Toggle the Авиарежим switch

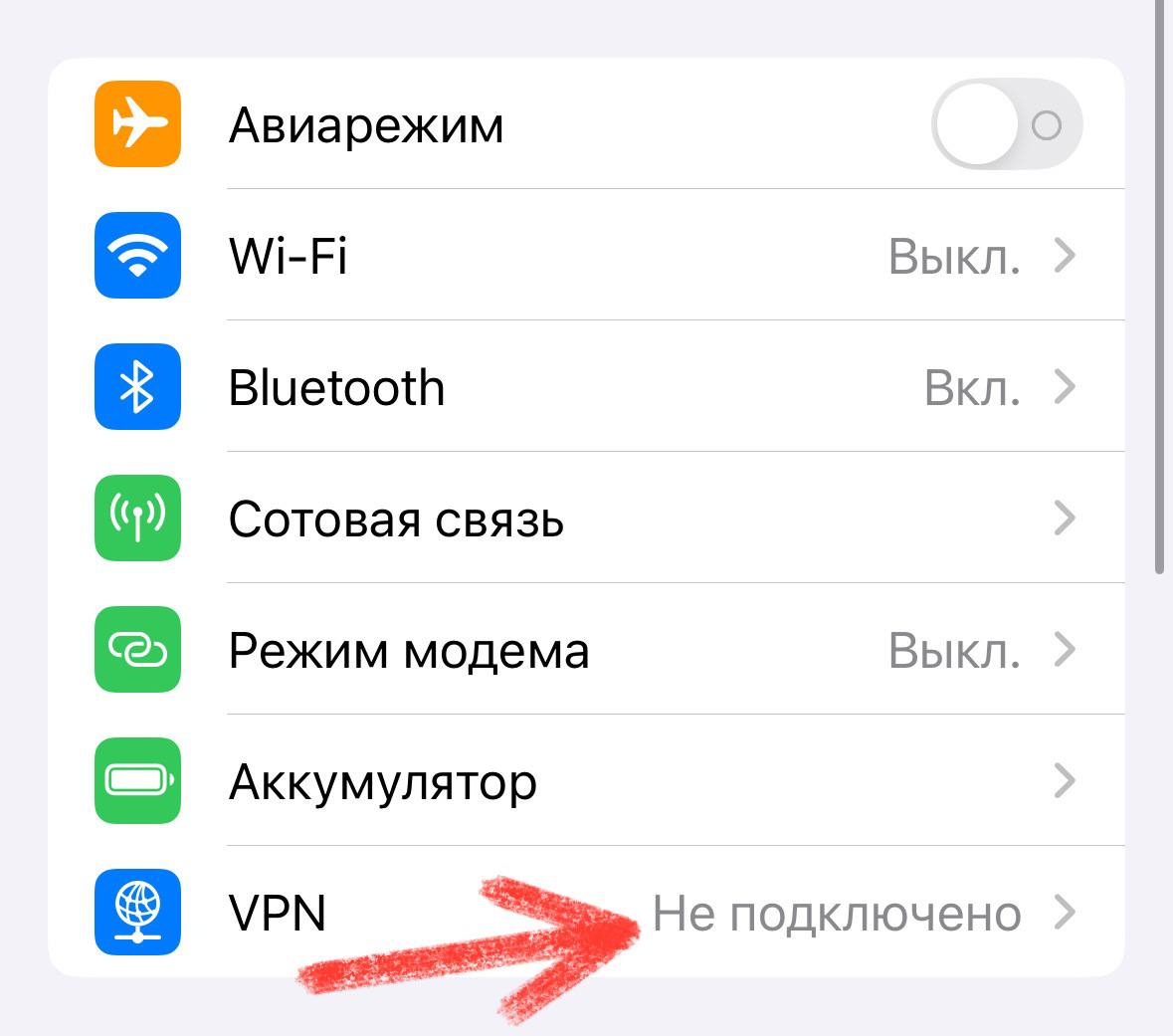click(x=1006, y=125)
